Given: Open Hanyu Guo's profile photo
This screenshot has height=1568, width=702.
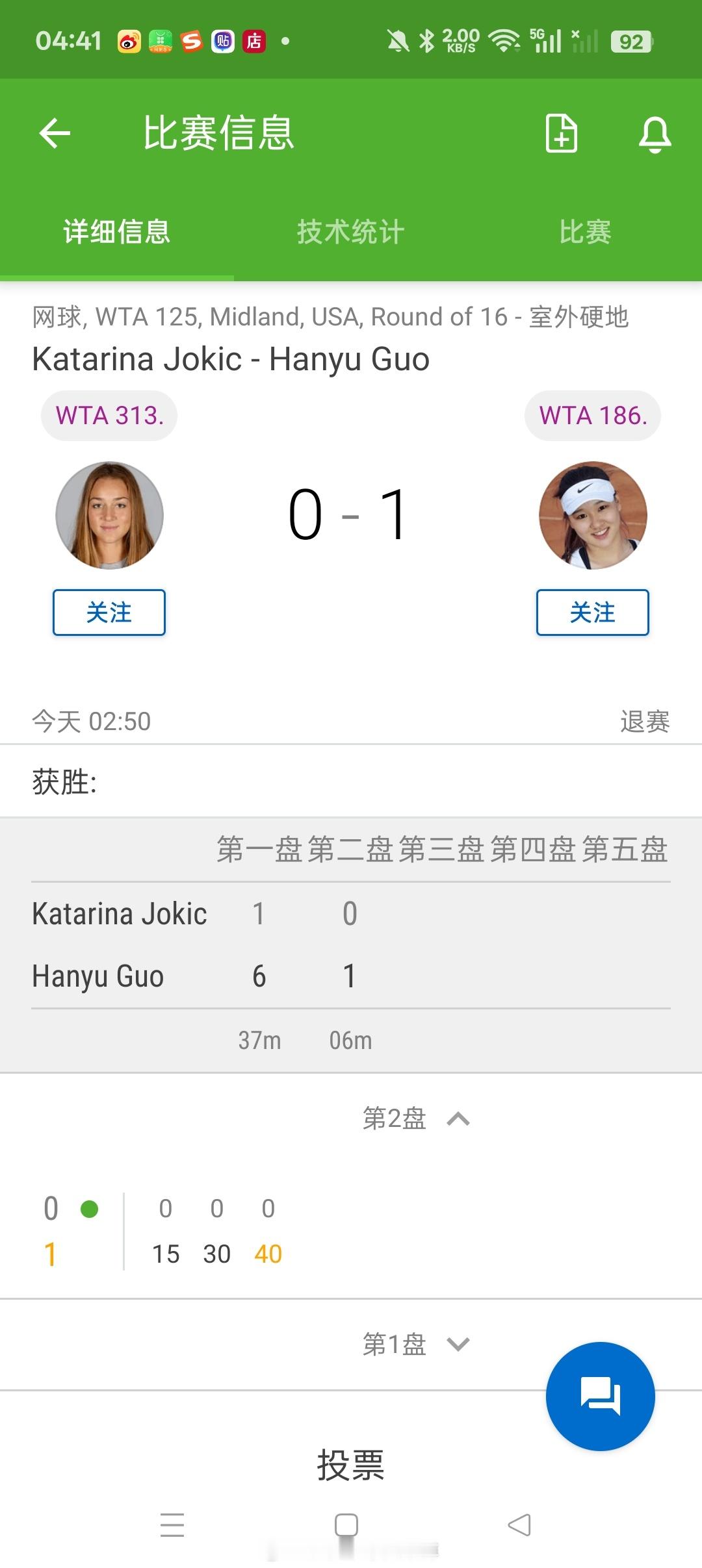Looking at the screenshot, I should pyautogui.click(x=593, y=514).
